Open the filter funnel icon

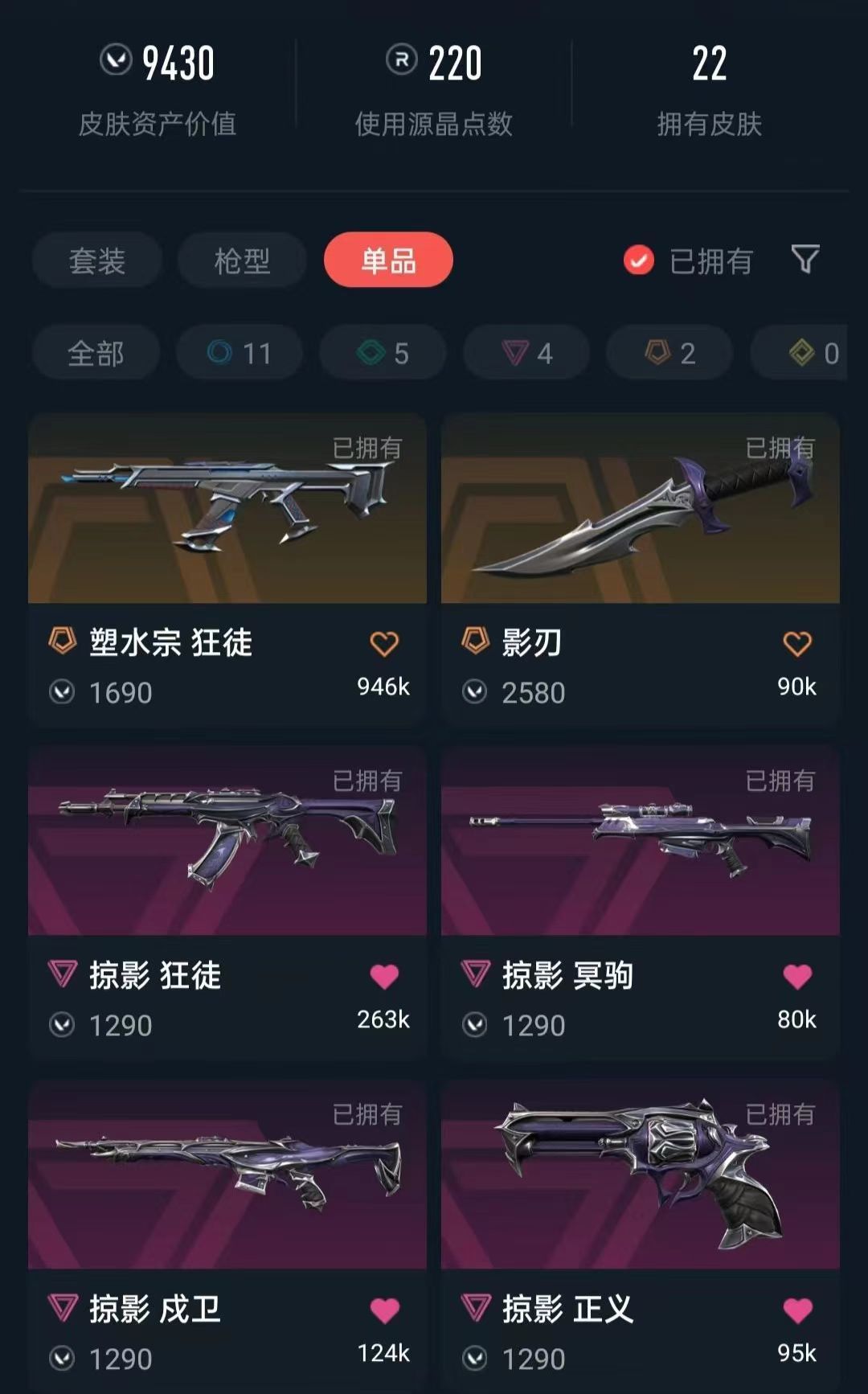(x=805, y=259)
